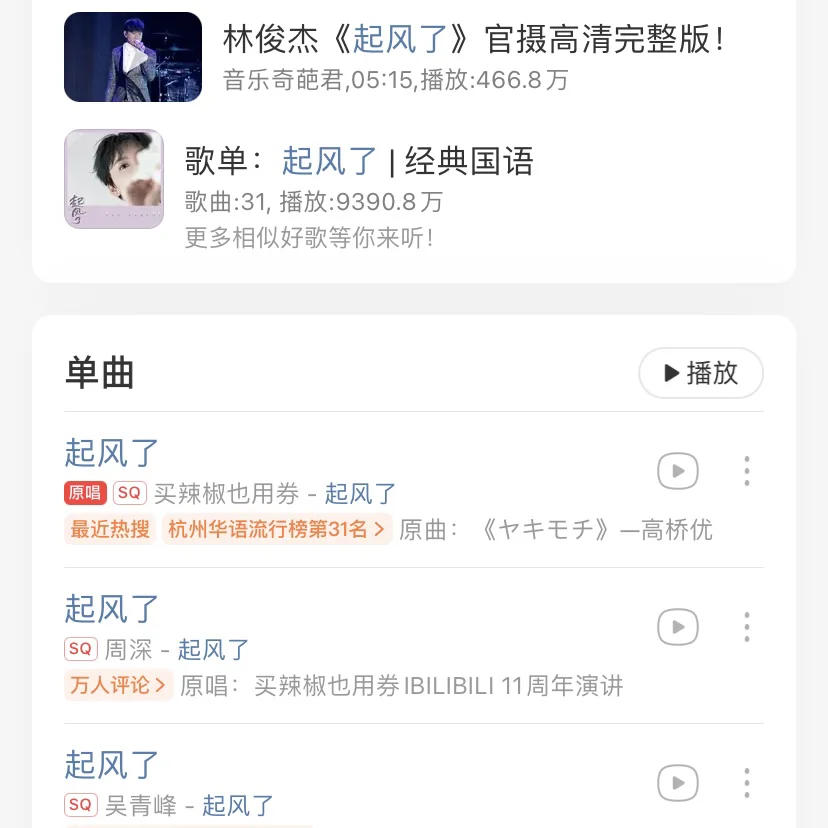Viewport: 828px width, 828px height.
Task: Play the video for 周深's 起风了
Action: [x=678, y=627]
